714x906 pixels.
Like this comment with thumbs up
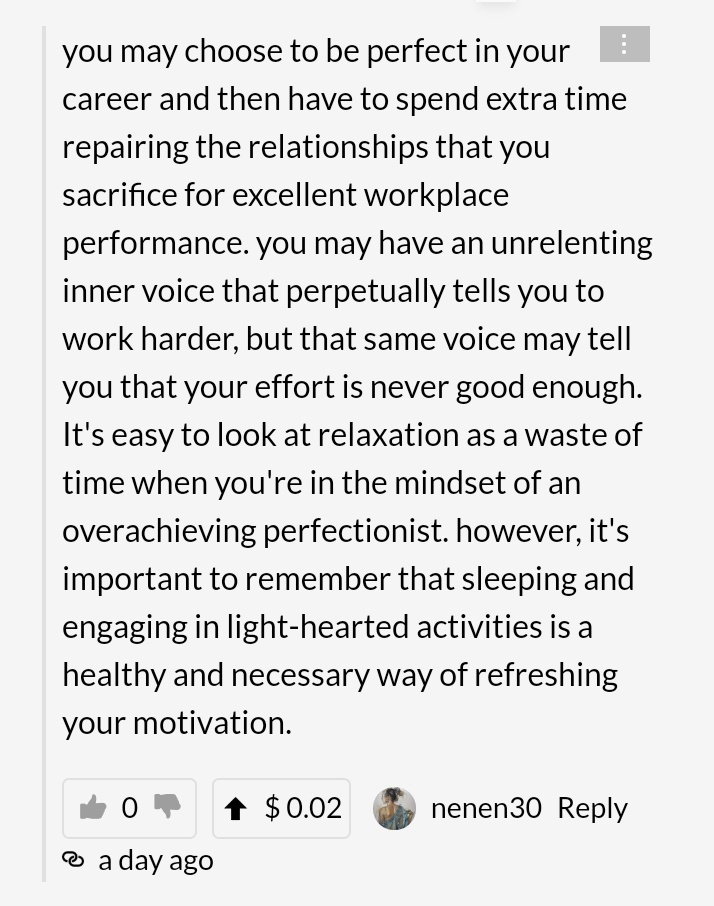coord(93,807)
